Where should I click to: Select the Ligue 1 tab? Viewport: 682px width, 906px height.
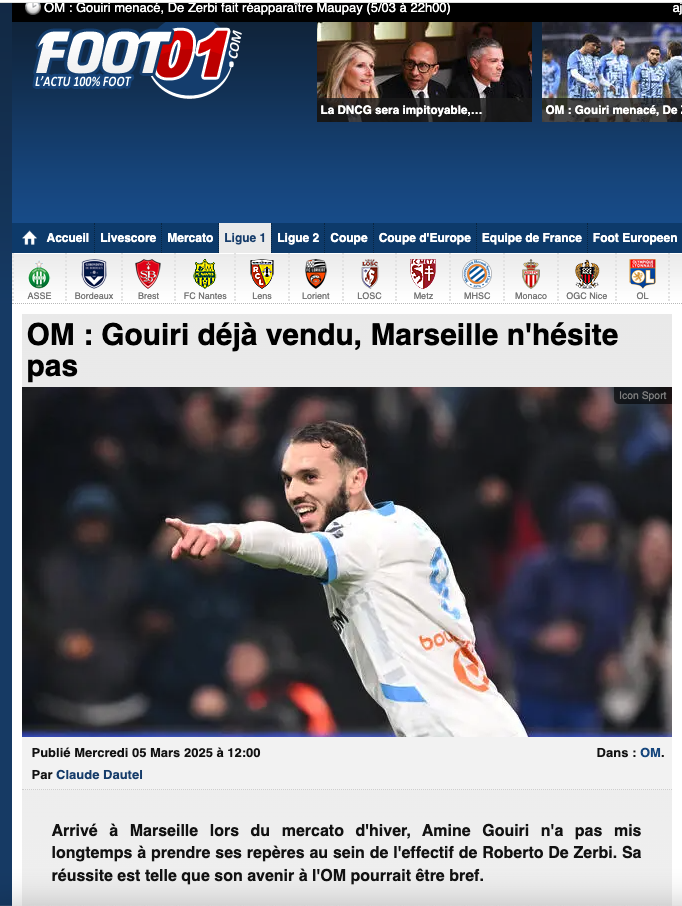(x=245, y=238)
